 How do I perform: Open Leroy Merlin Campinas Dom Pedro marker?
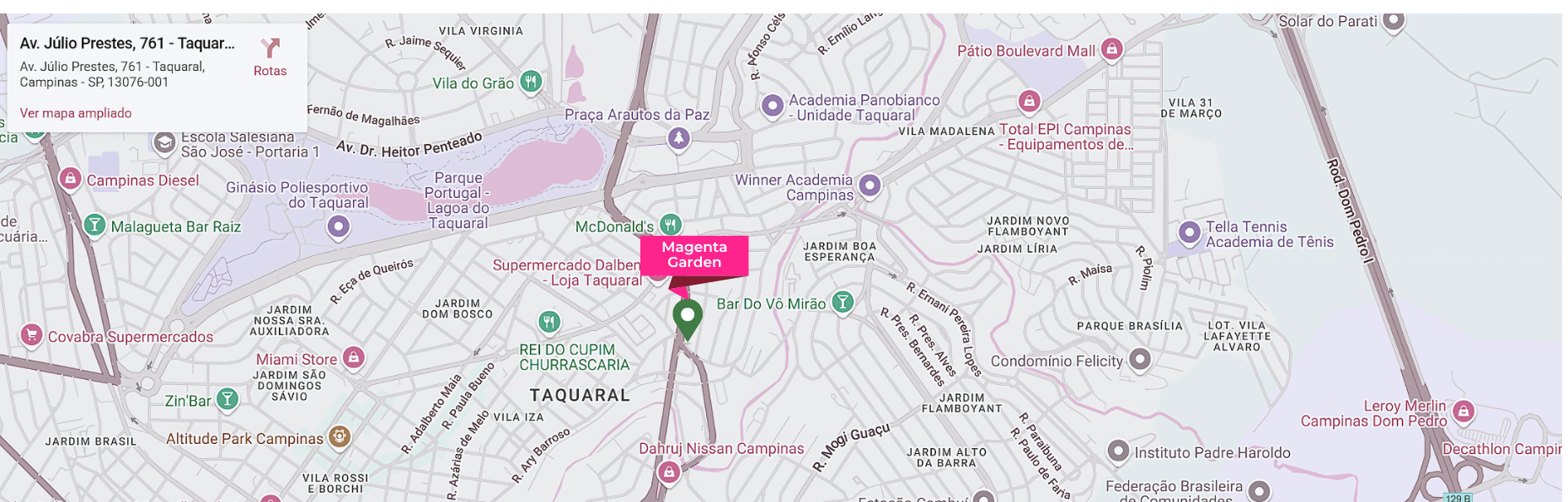[x=1464, y=411]
